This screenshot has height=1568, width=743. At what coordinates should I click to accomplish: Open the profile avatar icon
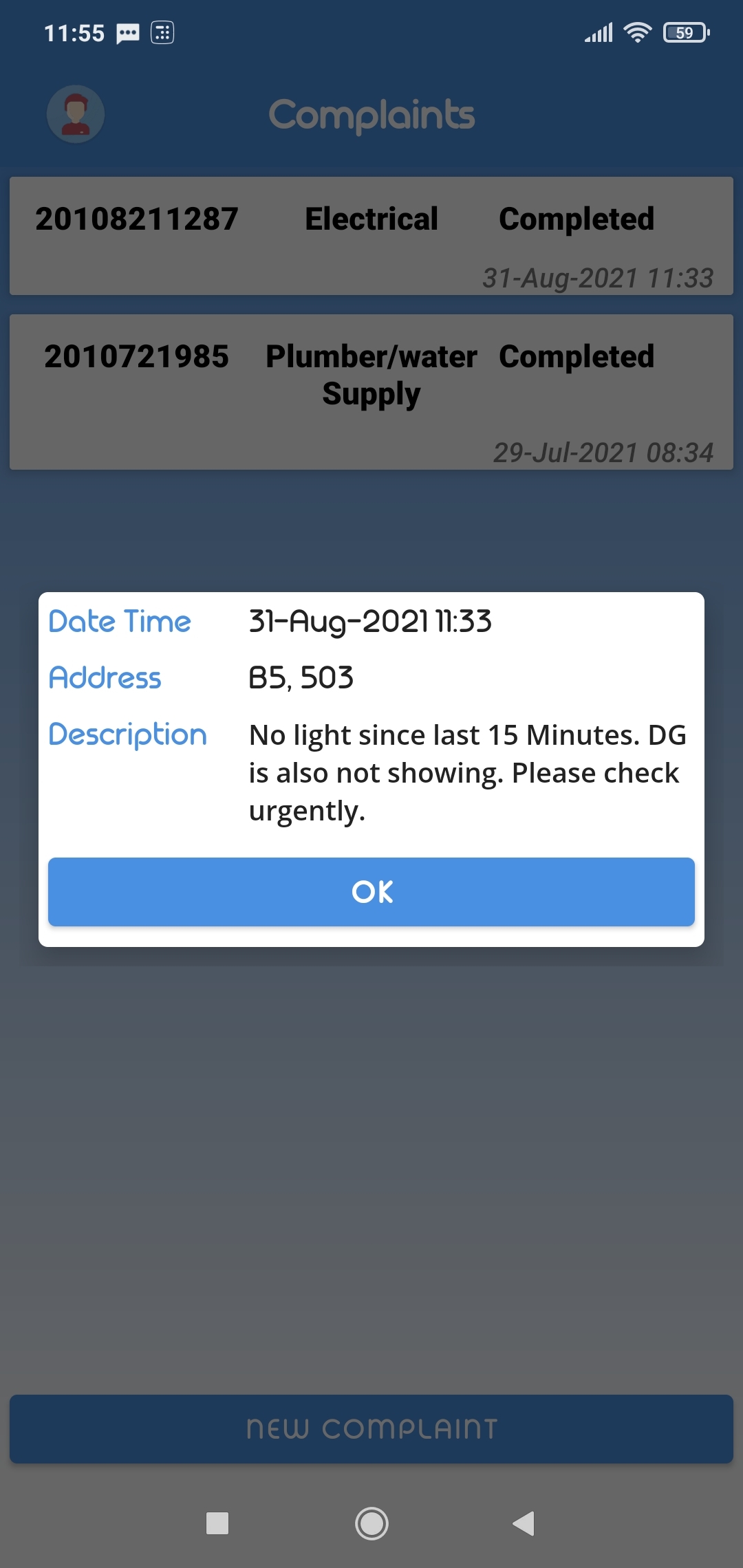[76, 114]
